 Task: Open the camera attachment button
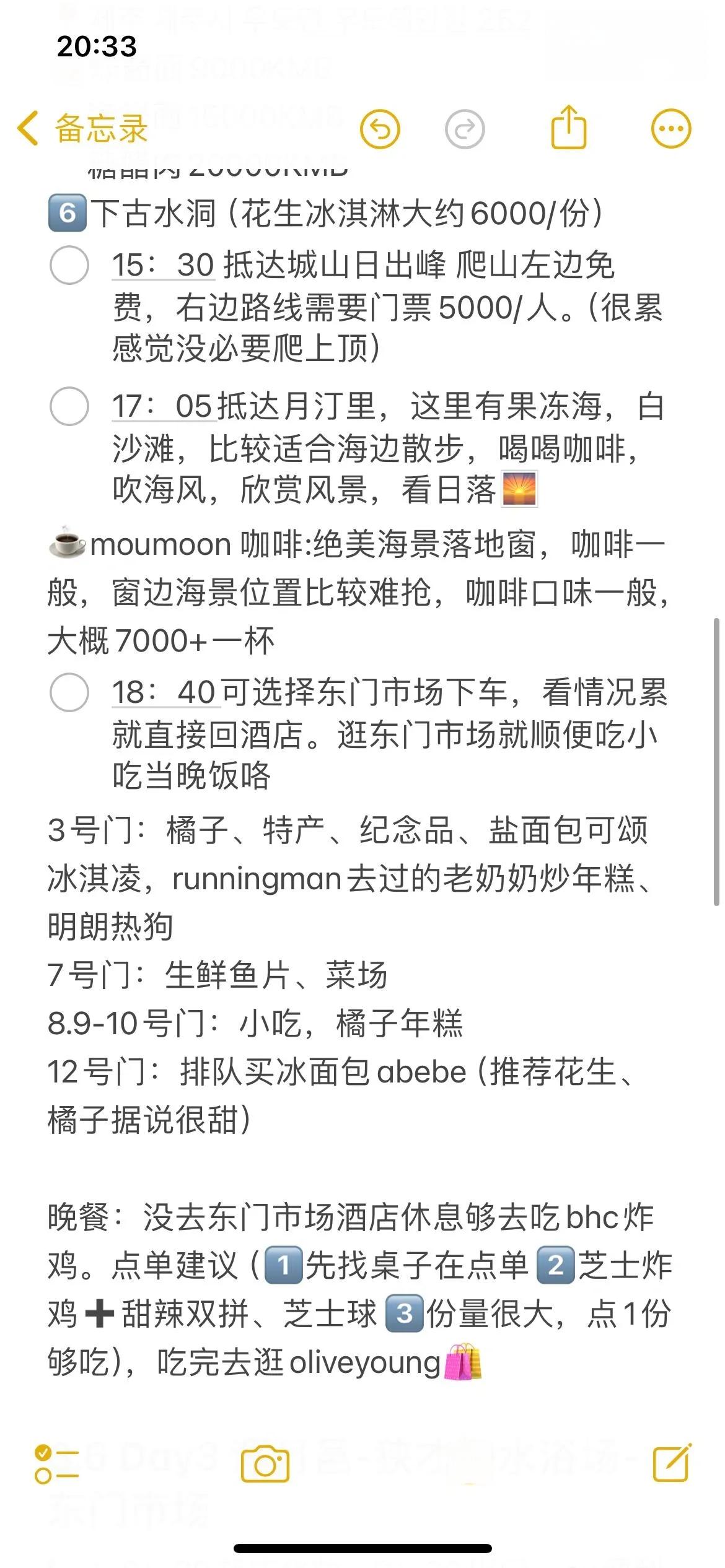point(265,1464)
